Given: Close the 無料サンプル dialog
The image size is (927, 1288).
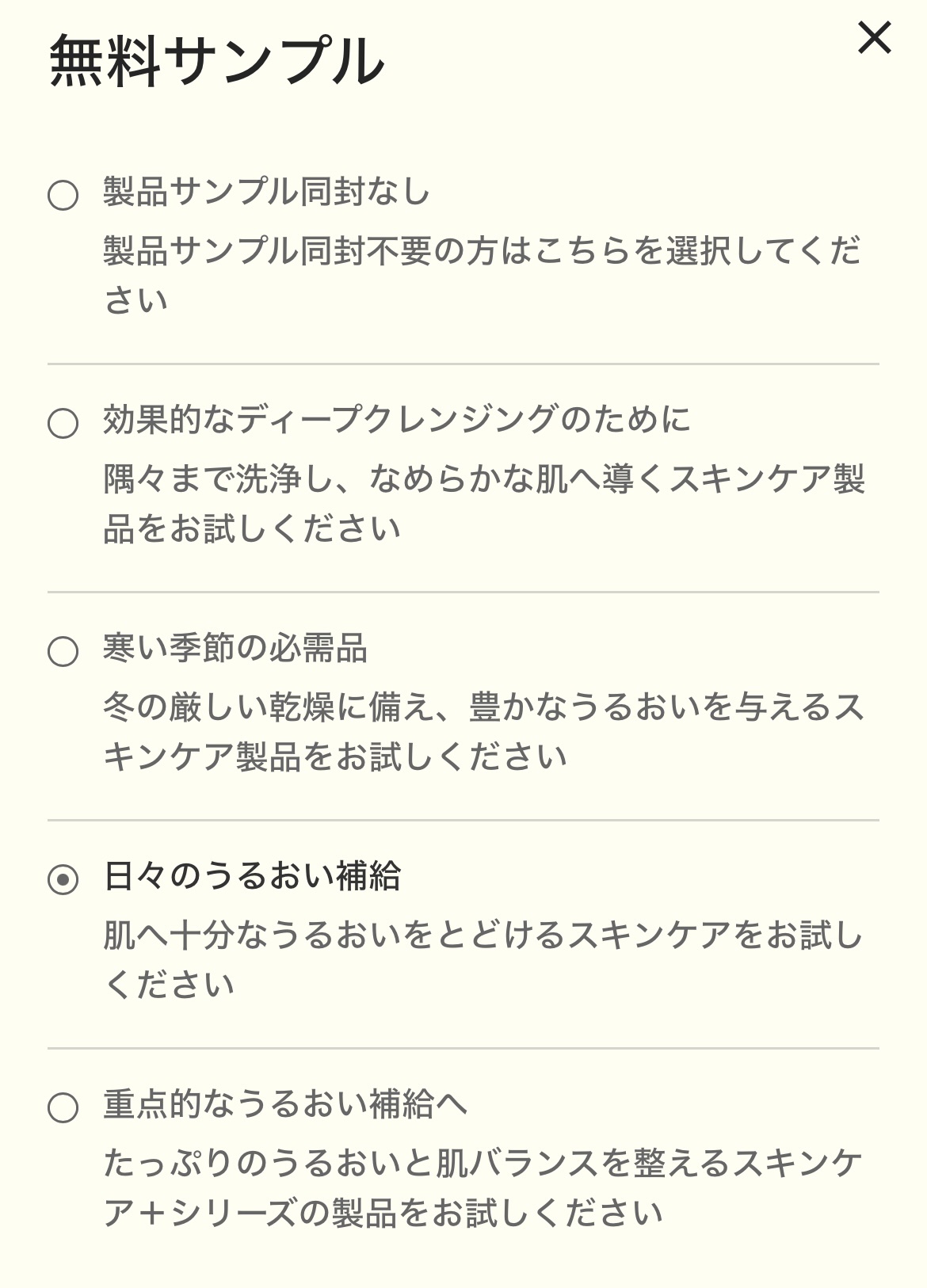Looking at the screenshot, I should coord(874,38).
